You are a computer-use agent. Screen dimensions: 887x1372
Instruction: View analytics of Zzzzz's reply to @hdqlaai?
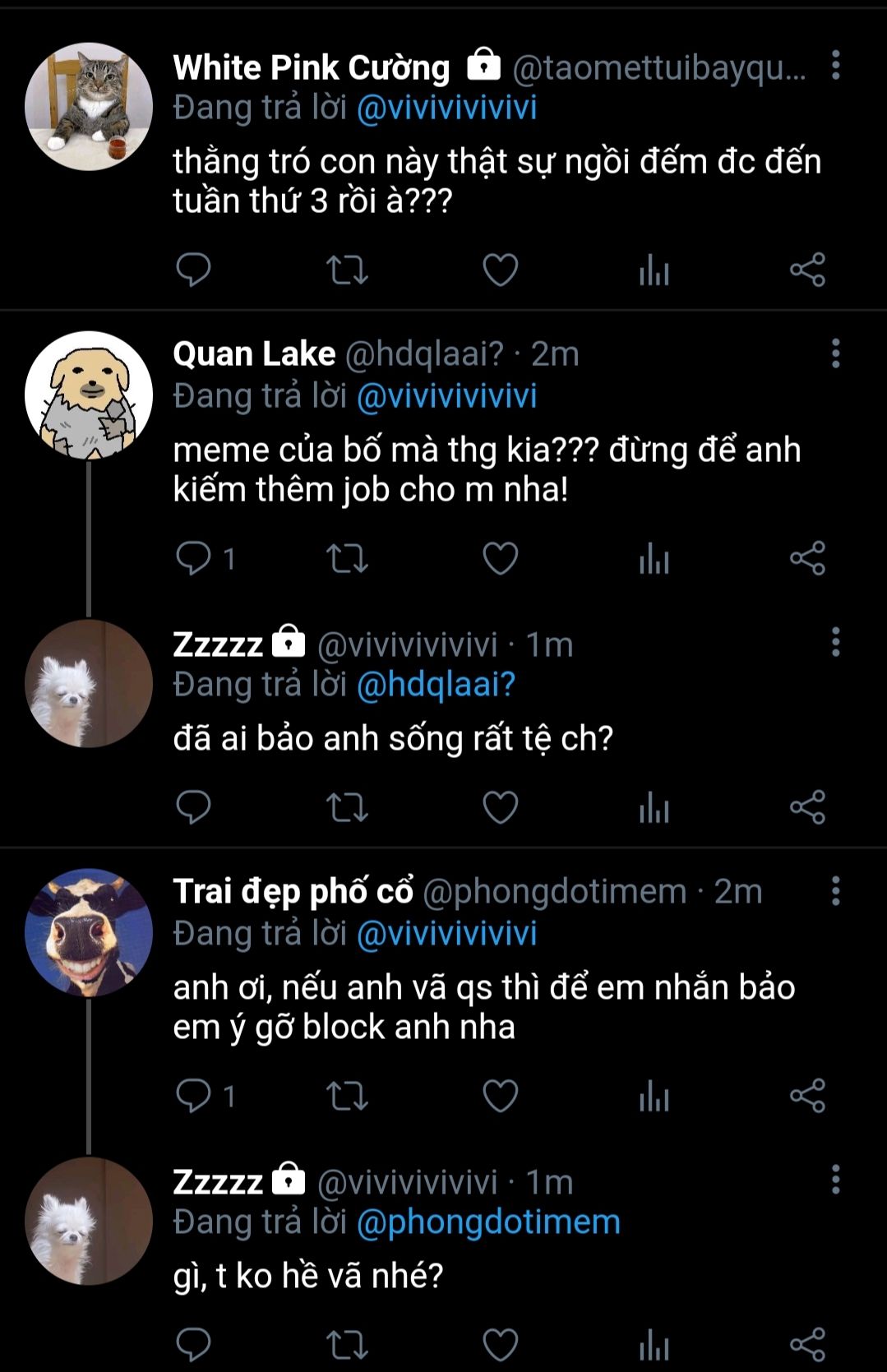[654, 807]
